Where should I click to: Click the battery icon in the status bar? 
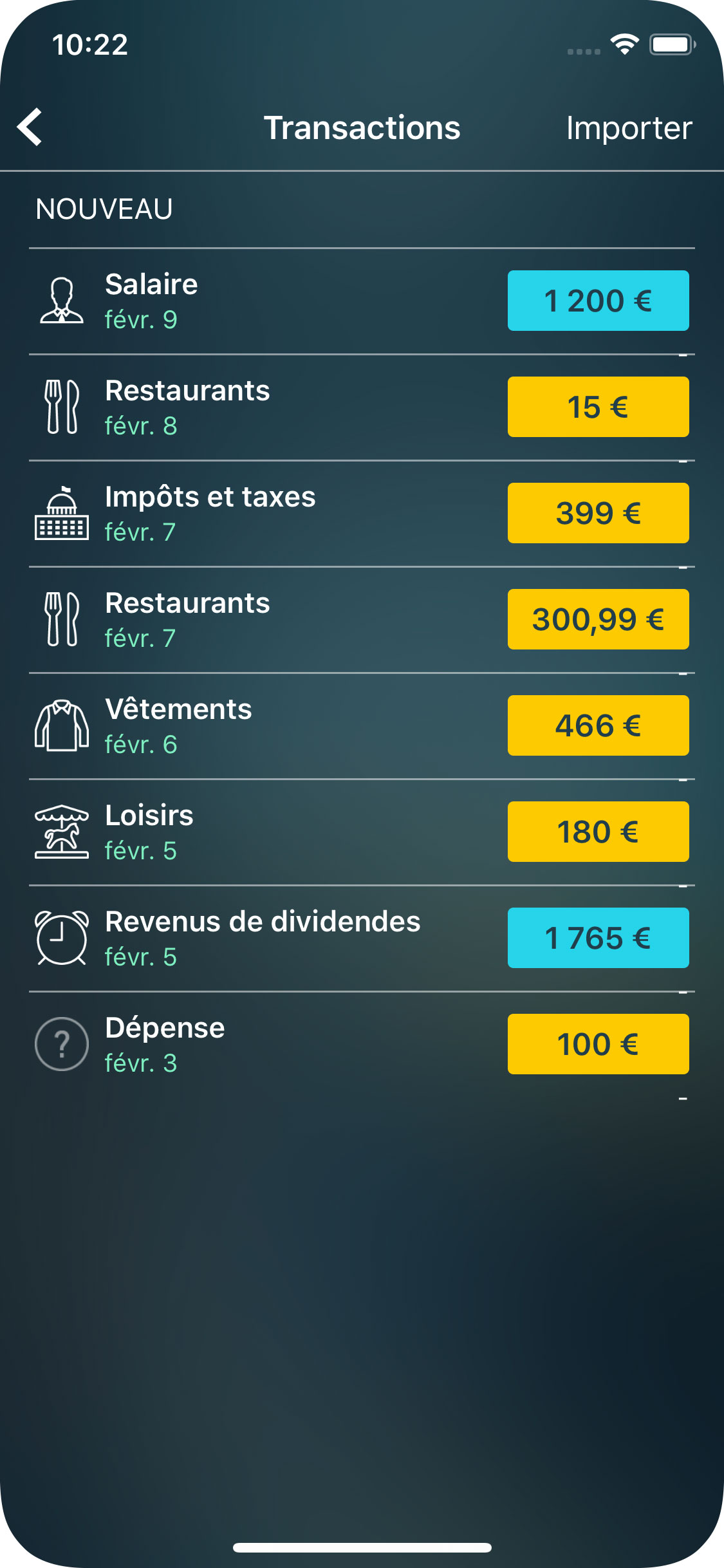(670, 43)
